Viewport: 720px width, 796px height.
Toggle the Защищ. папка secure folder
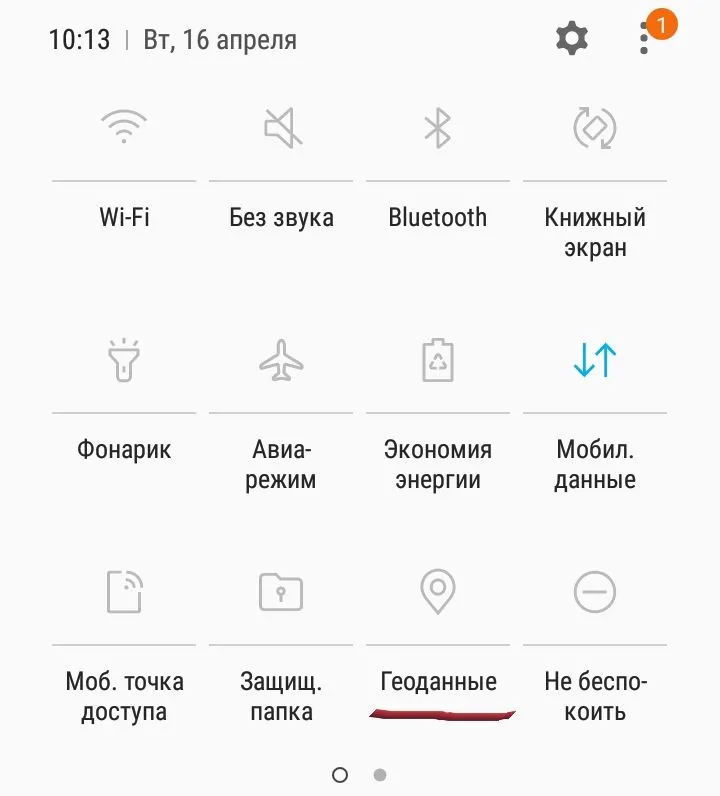click(281, 592)
